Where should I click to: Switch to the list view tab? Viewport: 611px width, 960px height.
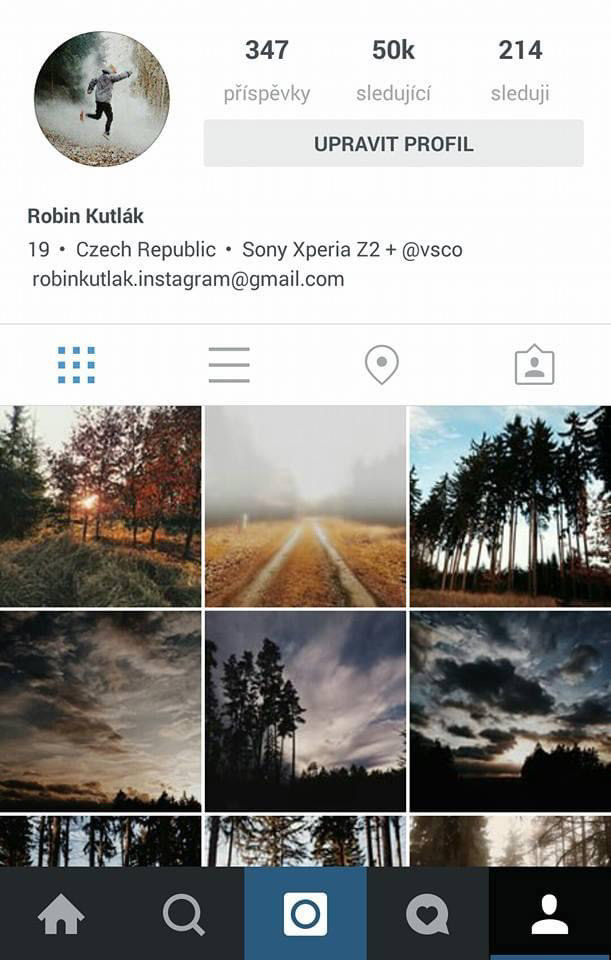229,365
